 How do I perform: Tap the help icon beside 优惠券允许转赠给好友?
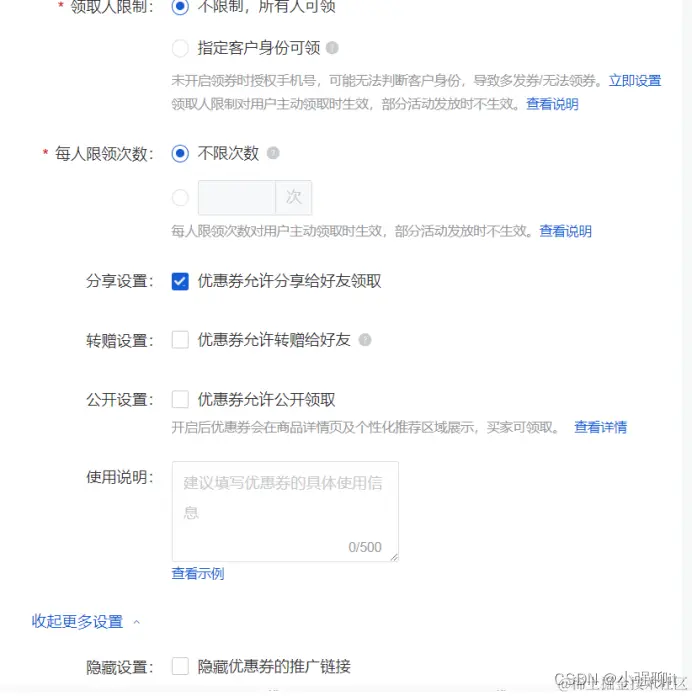click(365, 340)
